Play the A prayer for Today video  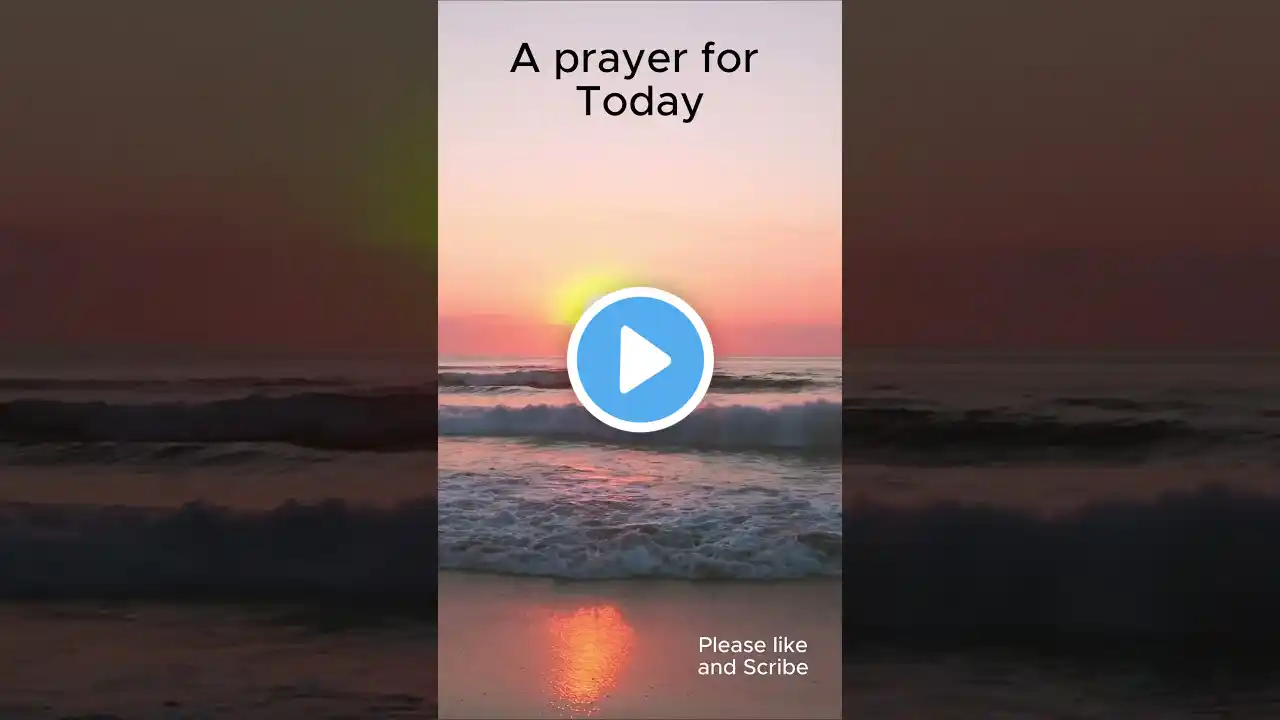(640, 360)
